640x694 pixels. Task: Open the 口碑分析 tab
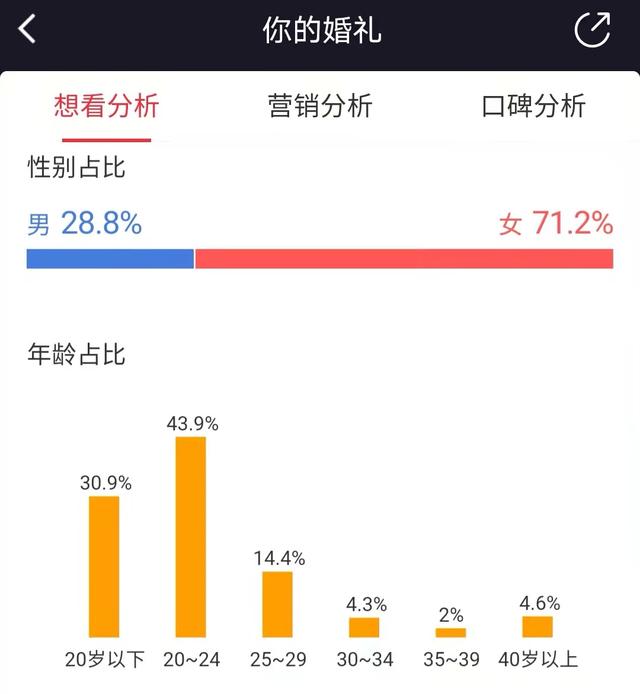coord(533,106)
